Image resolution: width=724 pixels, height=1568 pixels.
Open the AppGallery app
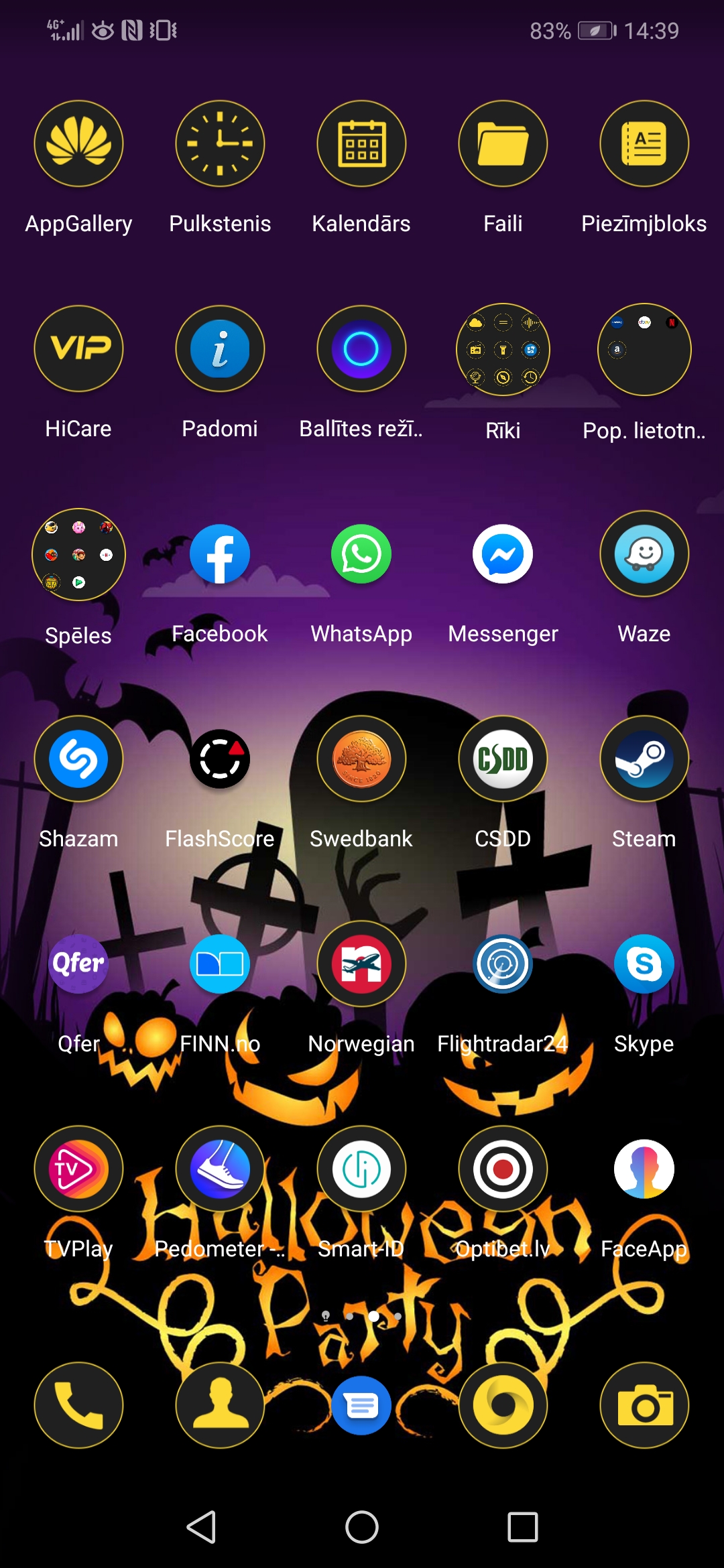point(78,144)
